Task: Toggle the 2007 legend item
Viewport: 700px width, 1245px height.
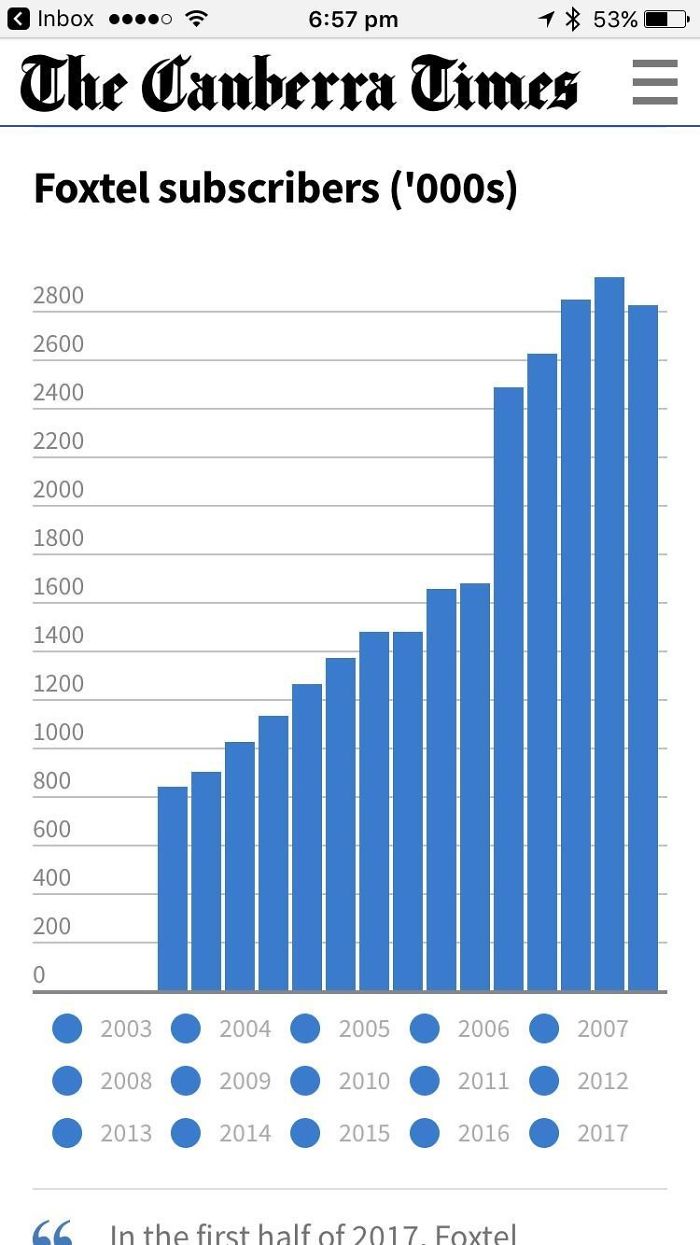Action: [x=579, y=1028]
